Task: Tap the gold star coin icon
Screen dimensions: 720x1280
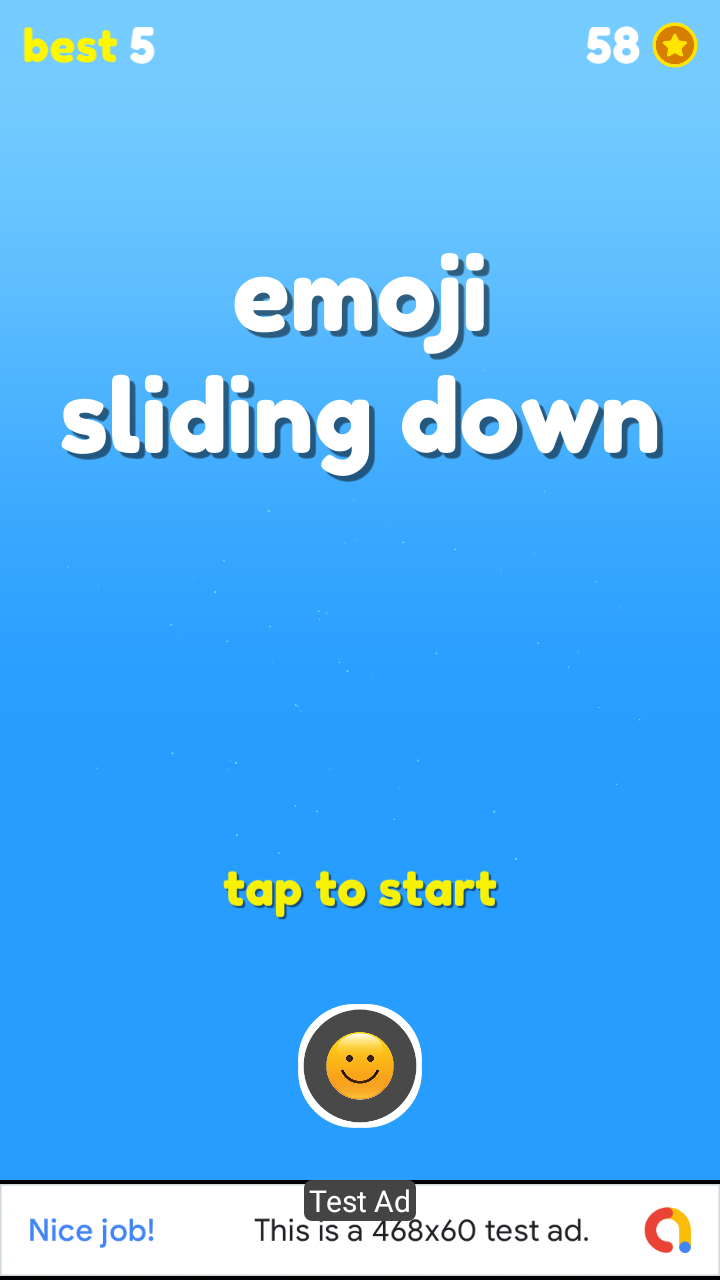Action: coord(675,45)
